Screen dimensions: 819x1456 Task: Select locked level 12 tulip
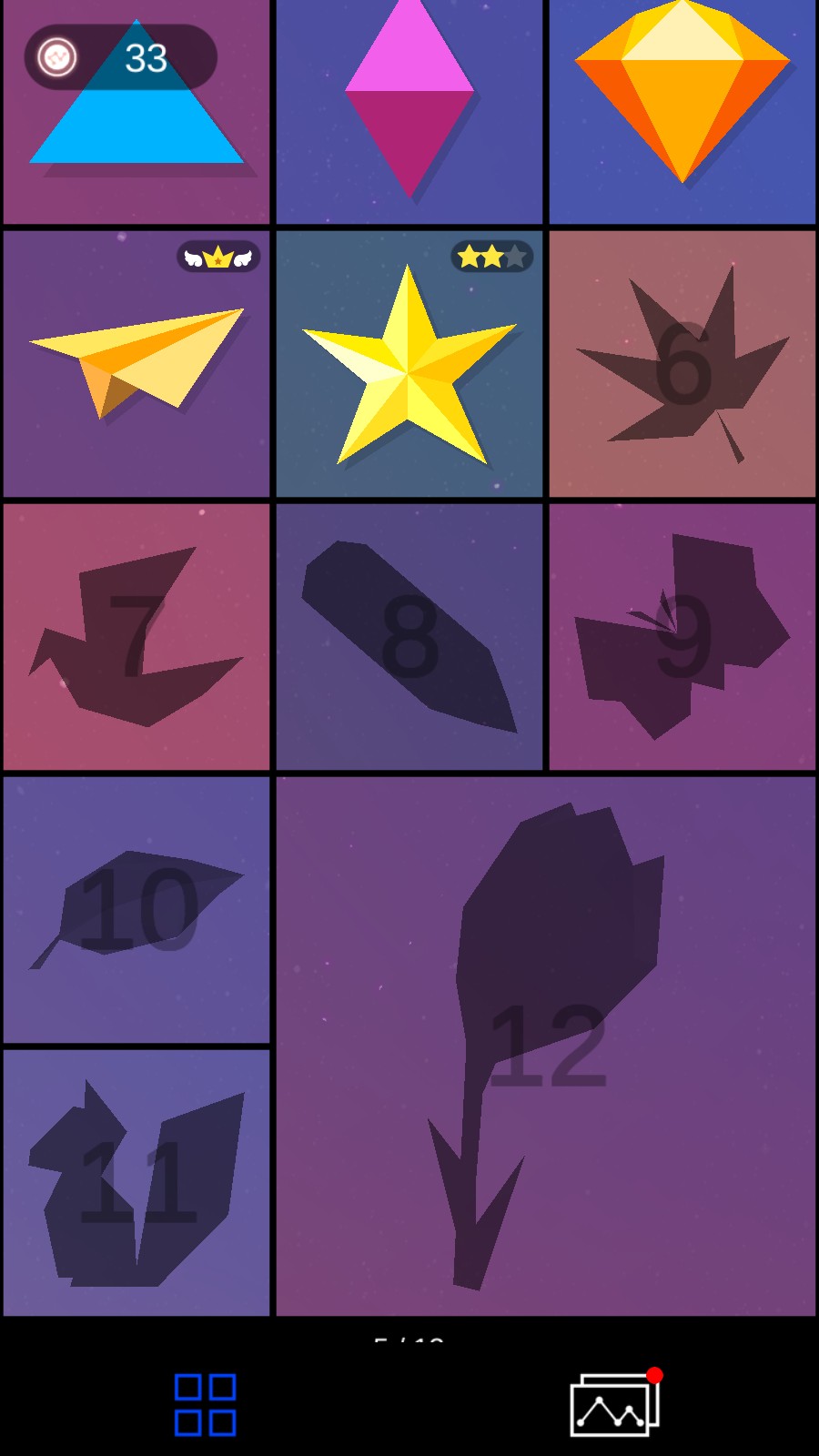pos(546,1046)
